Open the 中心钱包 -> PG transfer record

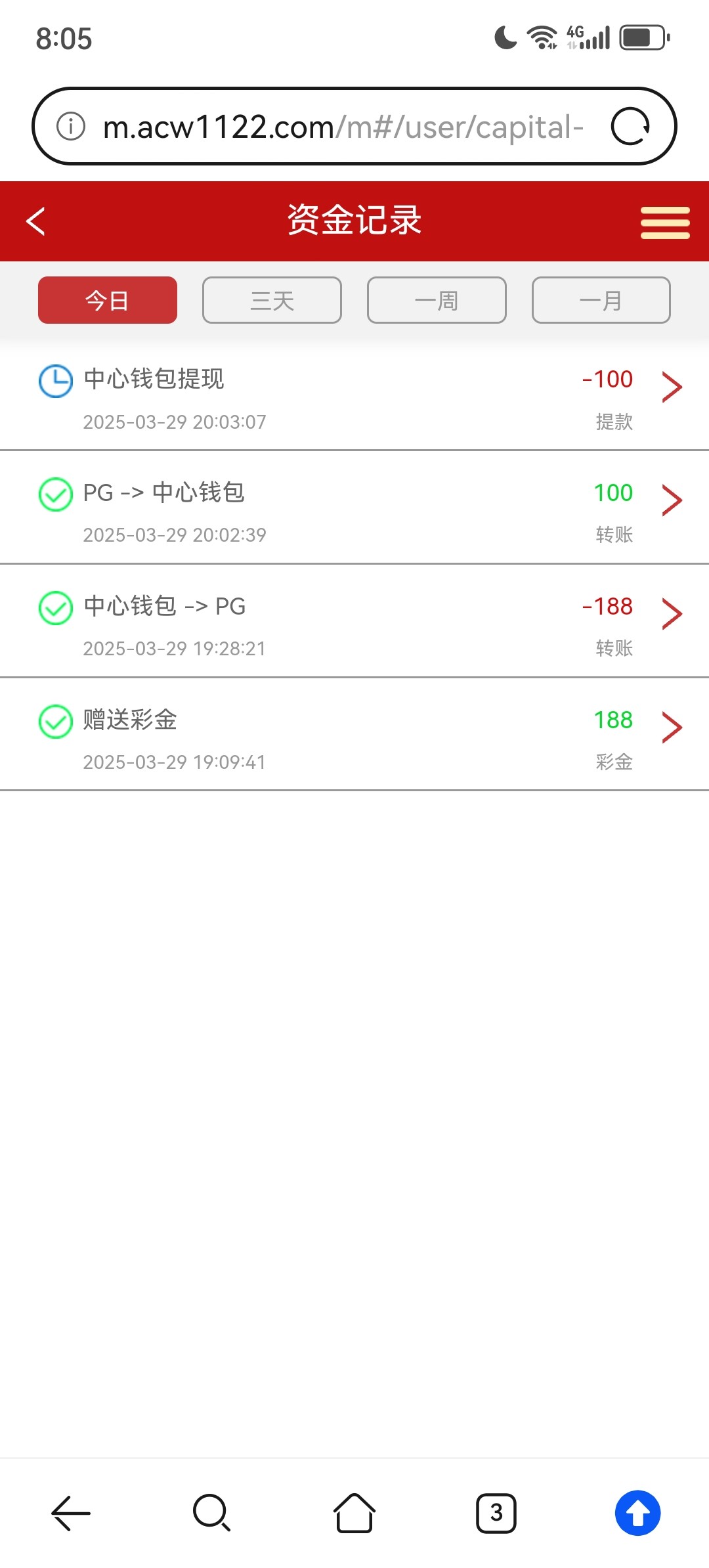[354, 621]
